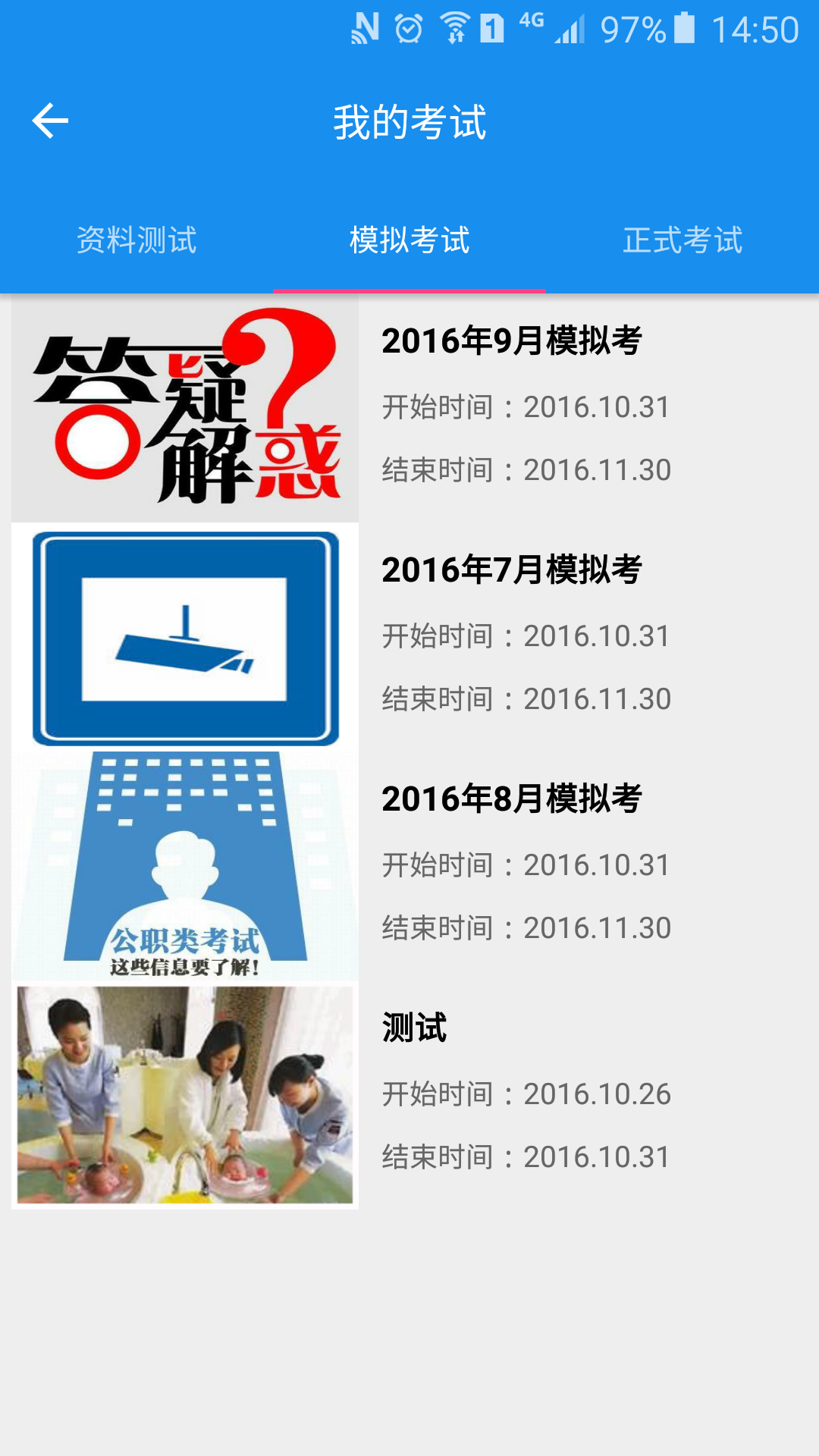Switch to the 正式考试 tab

click(x=682, y=240)
